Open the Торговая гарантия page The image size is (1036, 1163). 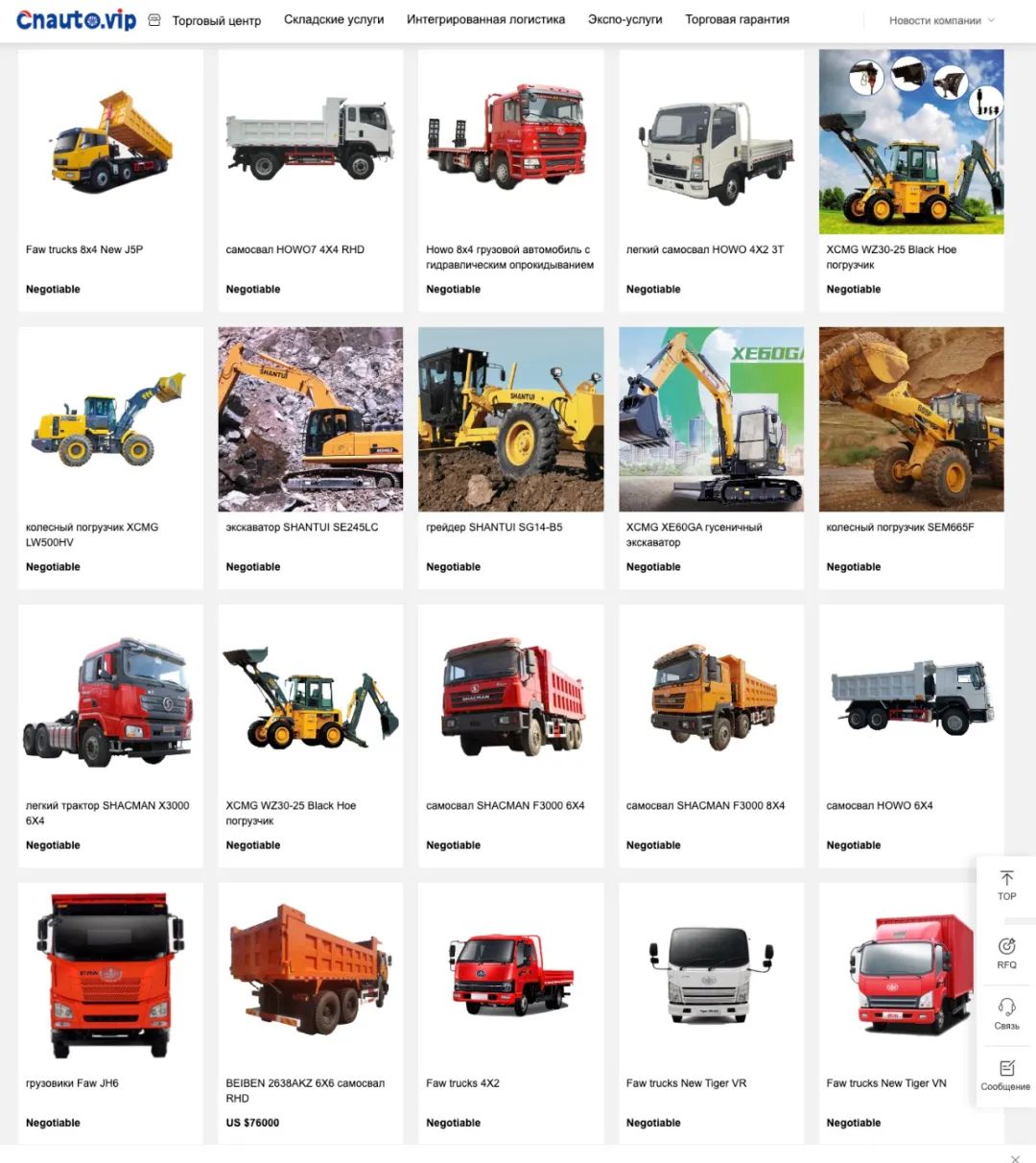pos(737,19)
